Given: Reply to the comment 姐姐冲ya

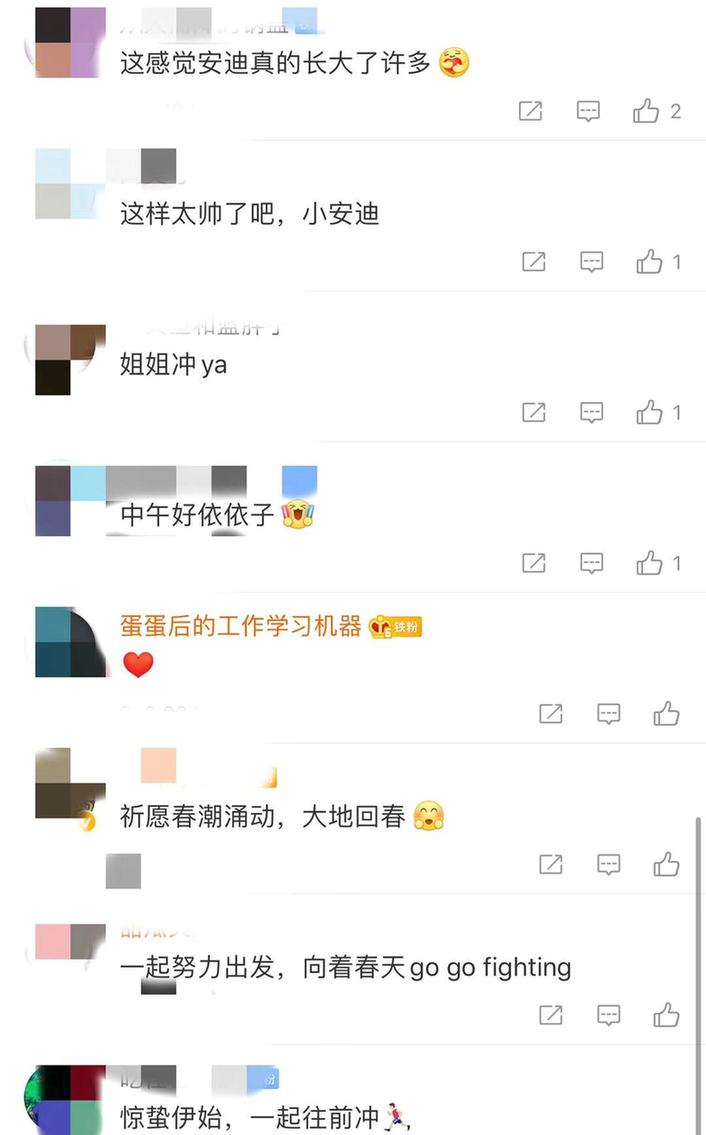Looking at the screenshot, I should click(592, 412).
